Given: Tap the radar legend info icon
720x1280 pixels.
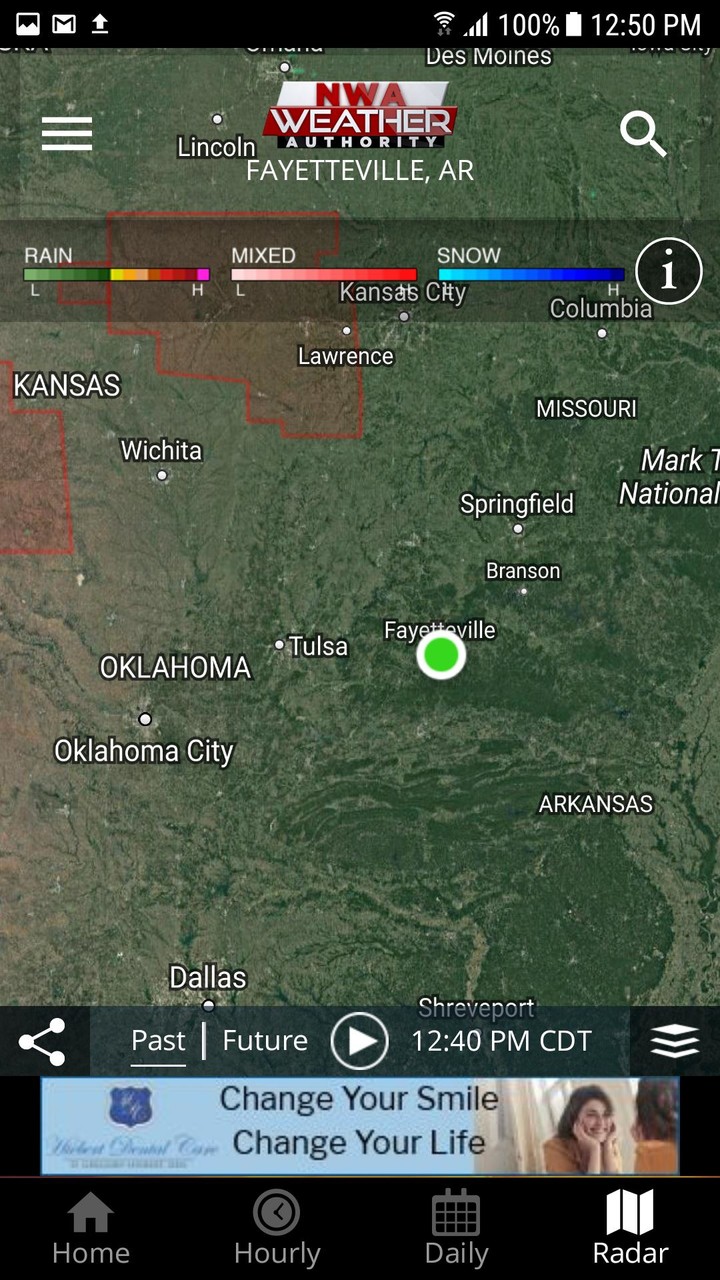Looking at the screenshot, I should point(668,270).
